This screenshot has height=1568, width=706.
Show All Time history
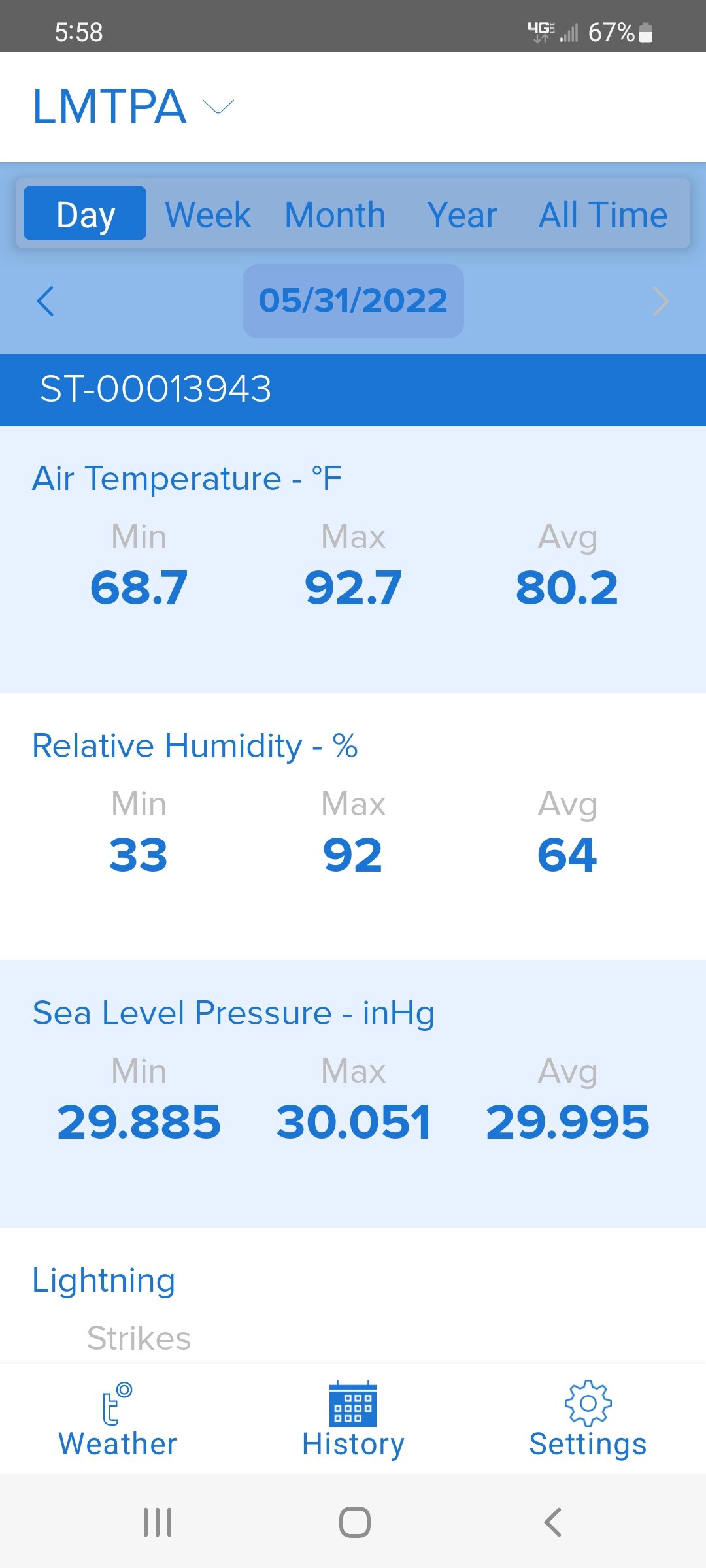pyautogui.click(x=603, y=214)
